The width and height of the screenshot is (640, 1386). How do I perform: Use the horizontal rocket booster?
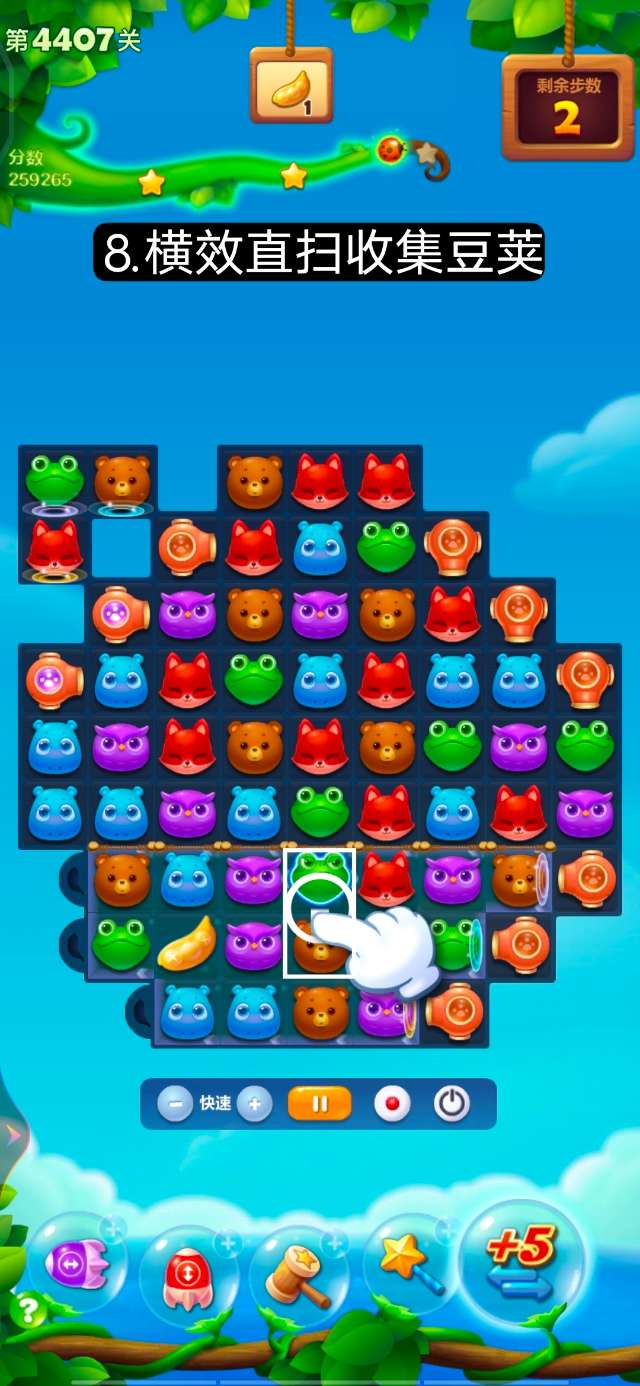[78, 1263]
